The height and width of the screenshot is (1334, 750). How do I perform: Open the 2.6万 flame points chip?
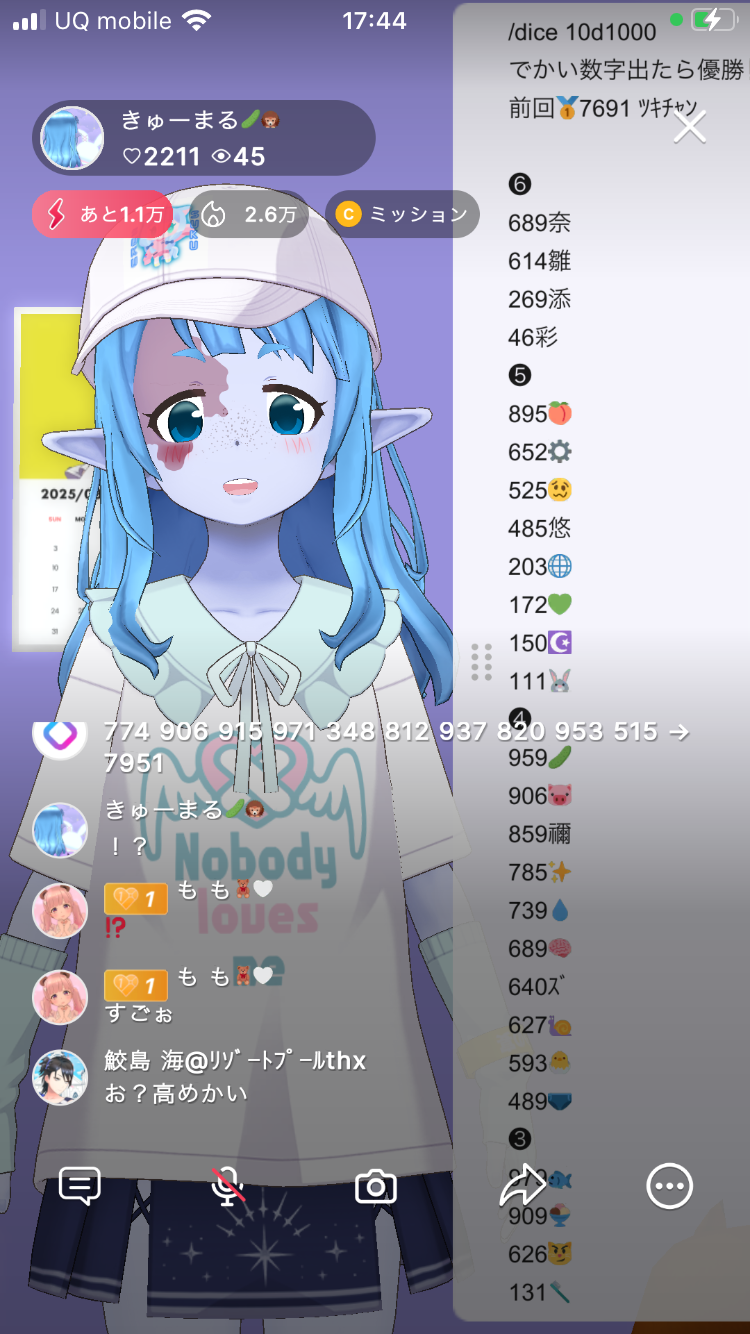[251, 214]
